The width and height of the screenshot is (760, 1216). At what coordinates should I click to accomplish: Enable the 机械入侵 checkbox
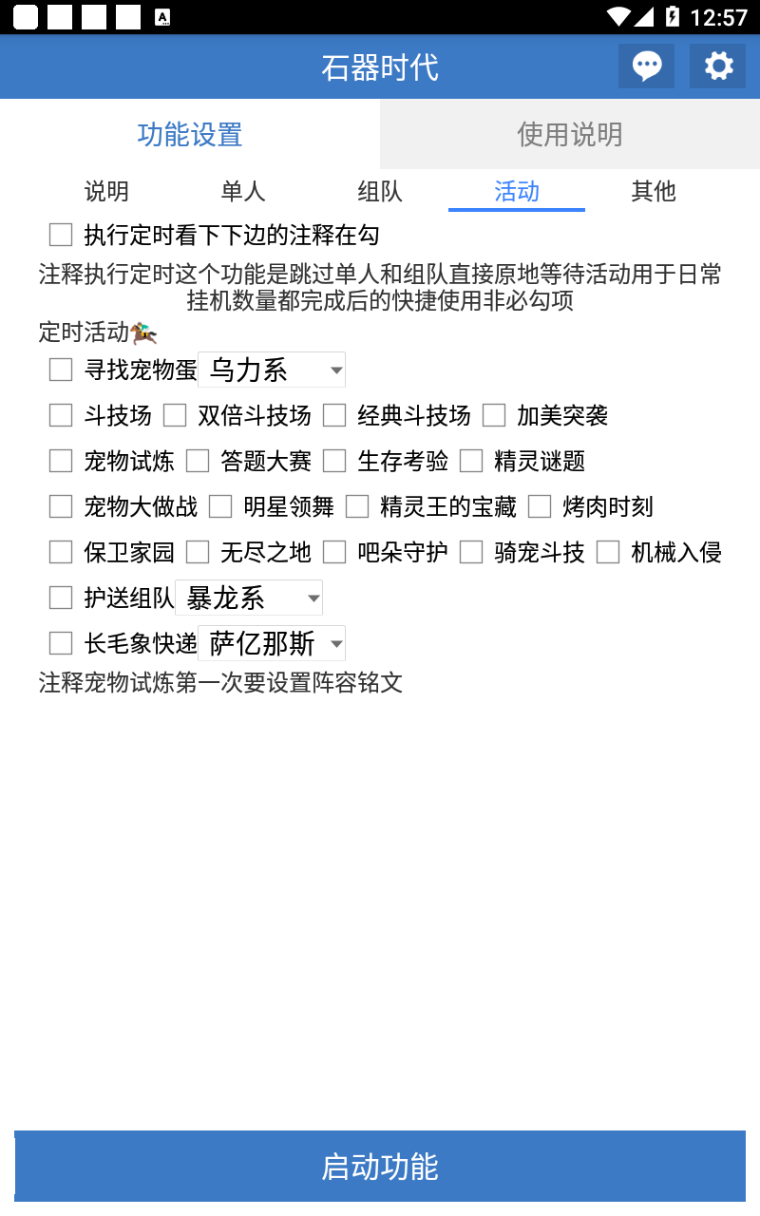point(608,552)
